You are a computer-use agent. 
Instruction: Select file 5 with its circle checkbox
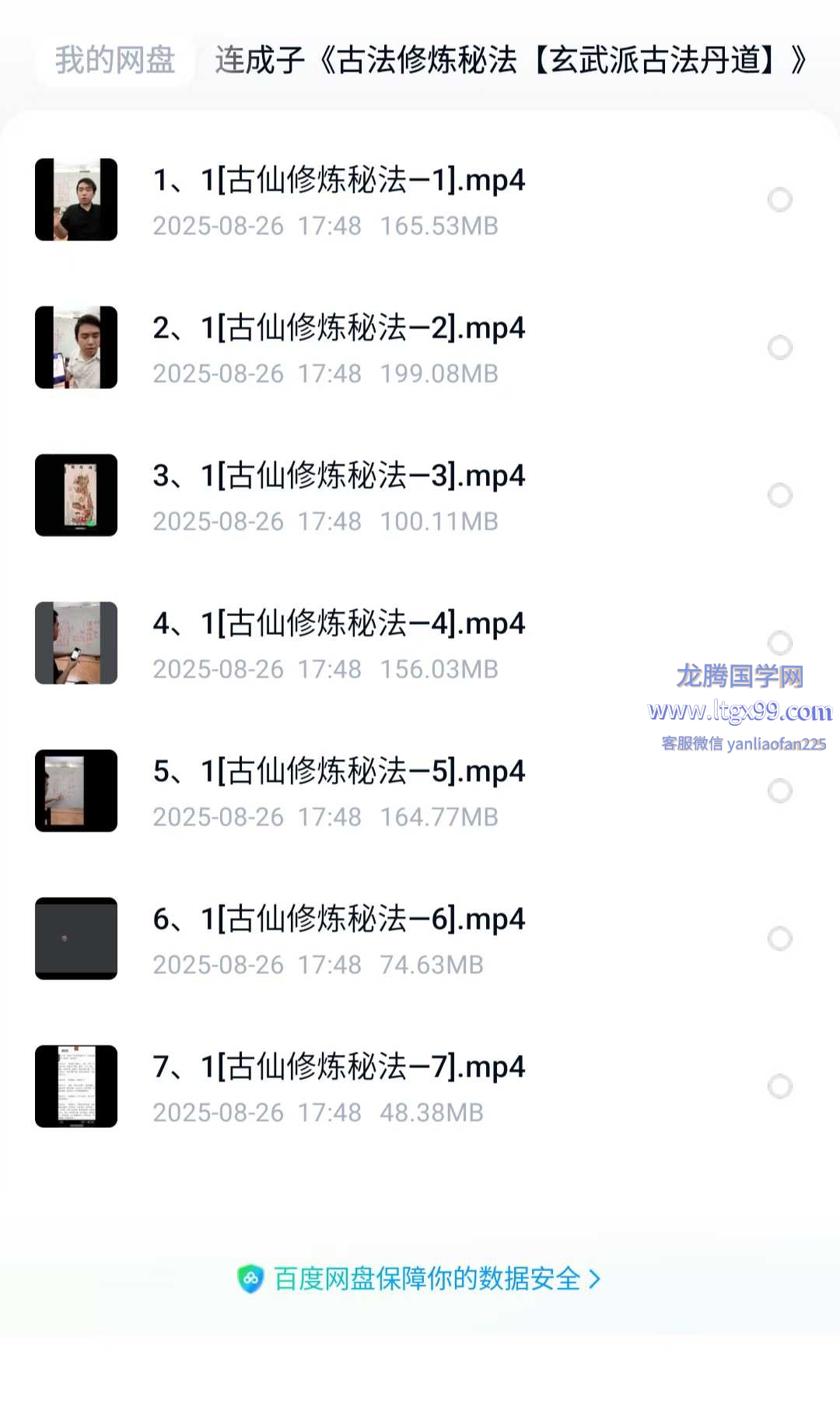779,791
